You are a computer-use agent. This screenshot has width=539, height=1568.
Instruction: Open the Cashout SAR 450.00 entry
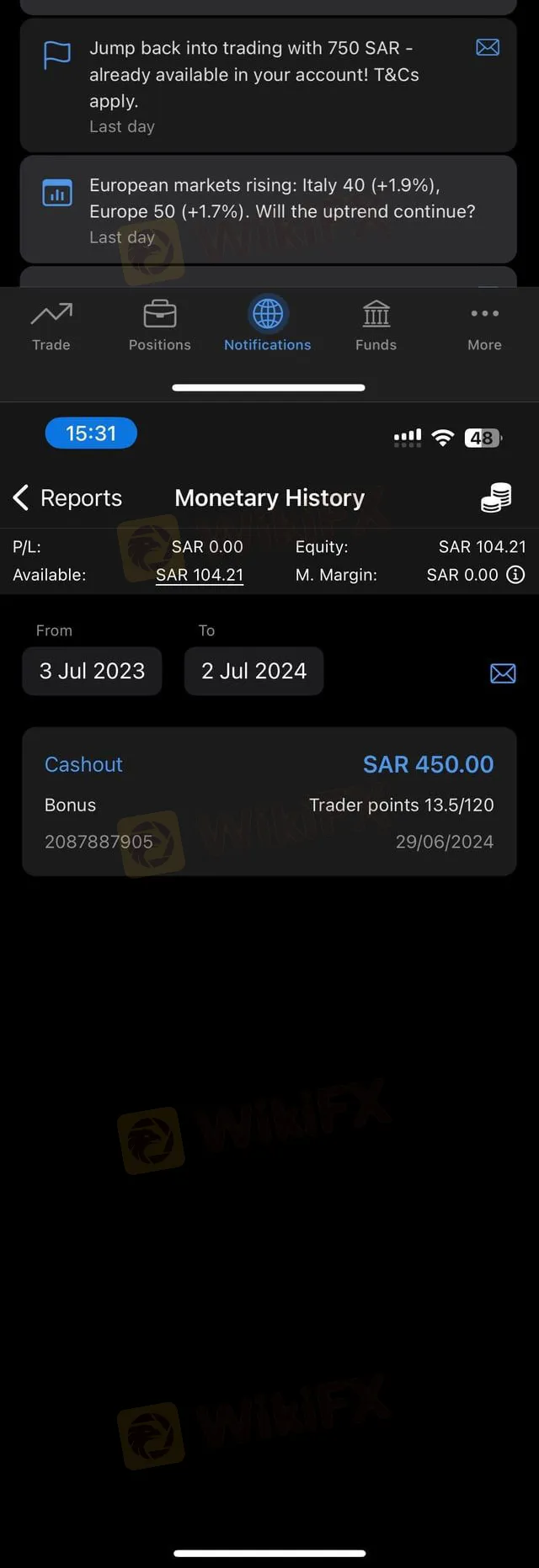point(269,800)
